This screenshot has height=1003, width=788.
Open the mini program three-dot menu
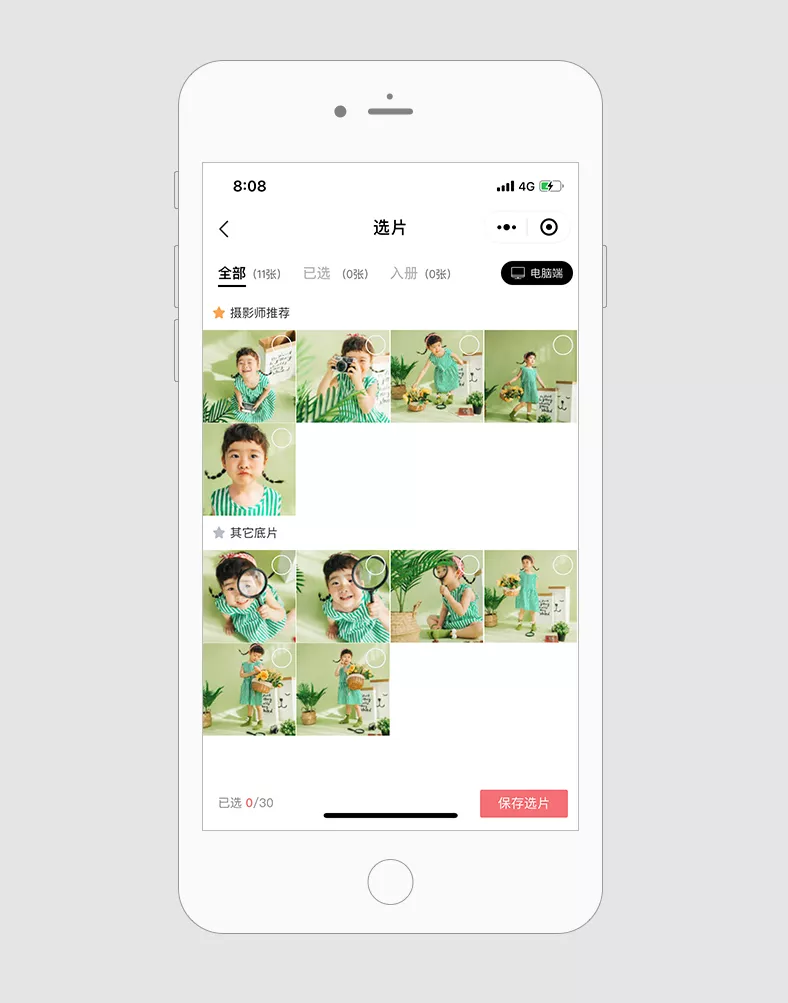coord(507,228)
